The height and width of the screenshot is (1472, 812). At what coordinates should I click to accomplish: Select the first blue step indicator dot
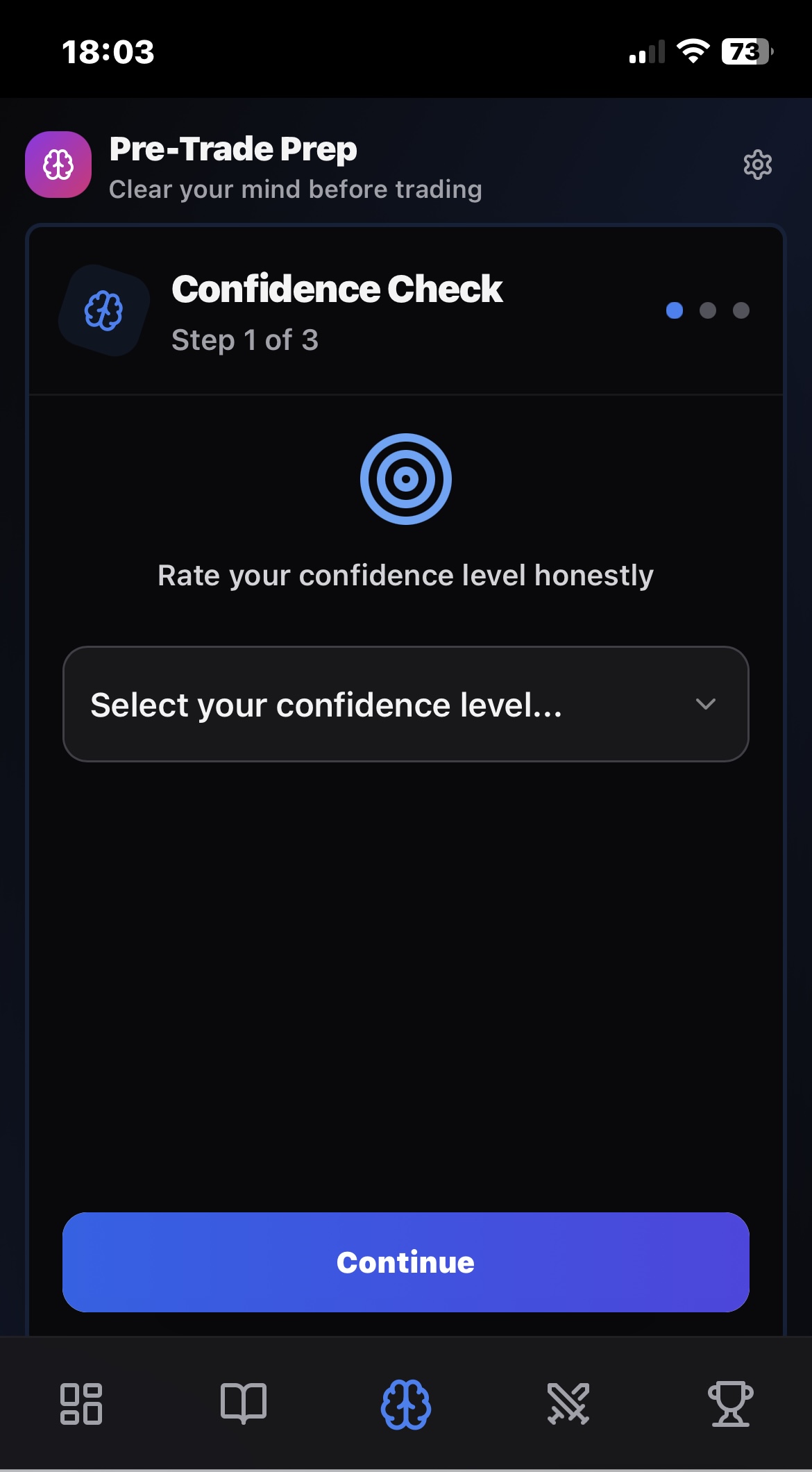(674, 311)
